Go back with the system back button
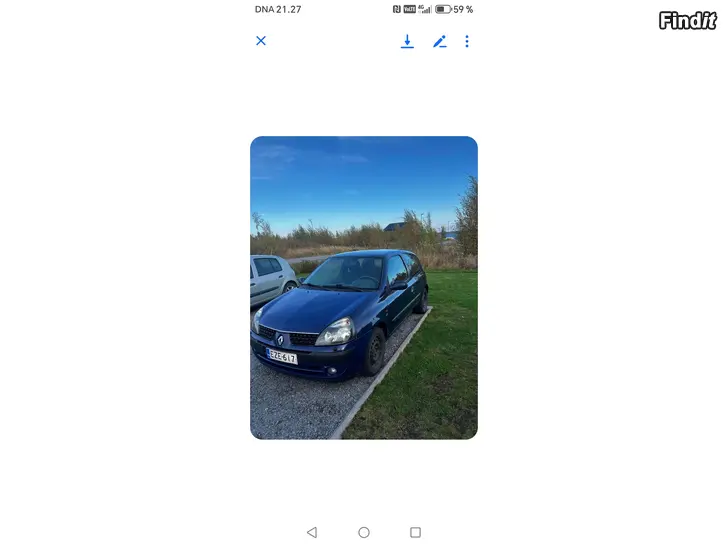728x546 pixels. click(x=312, y=532)
